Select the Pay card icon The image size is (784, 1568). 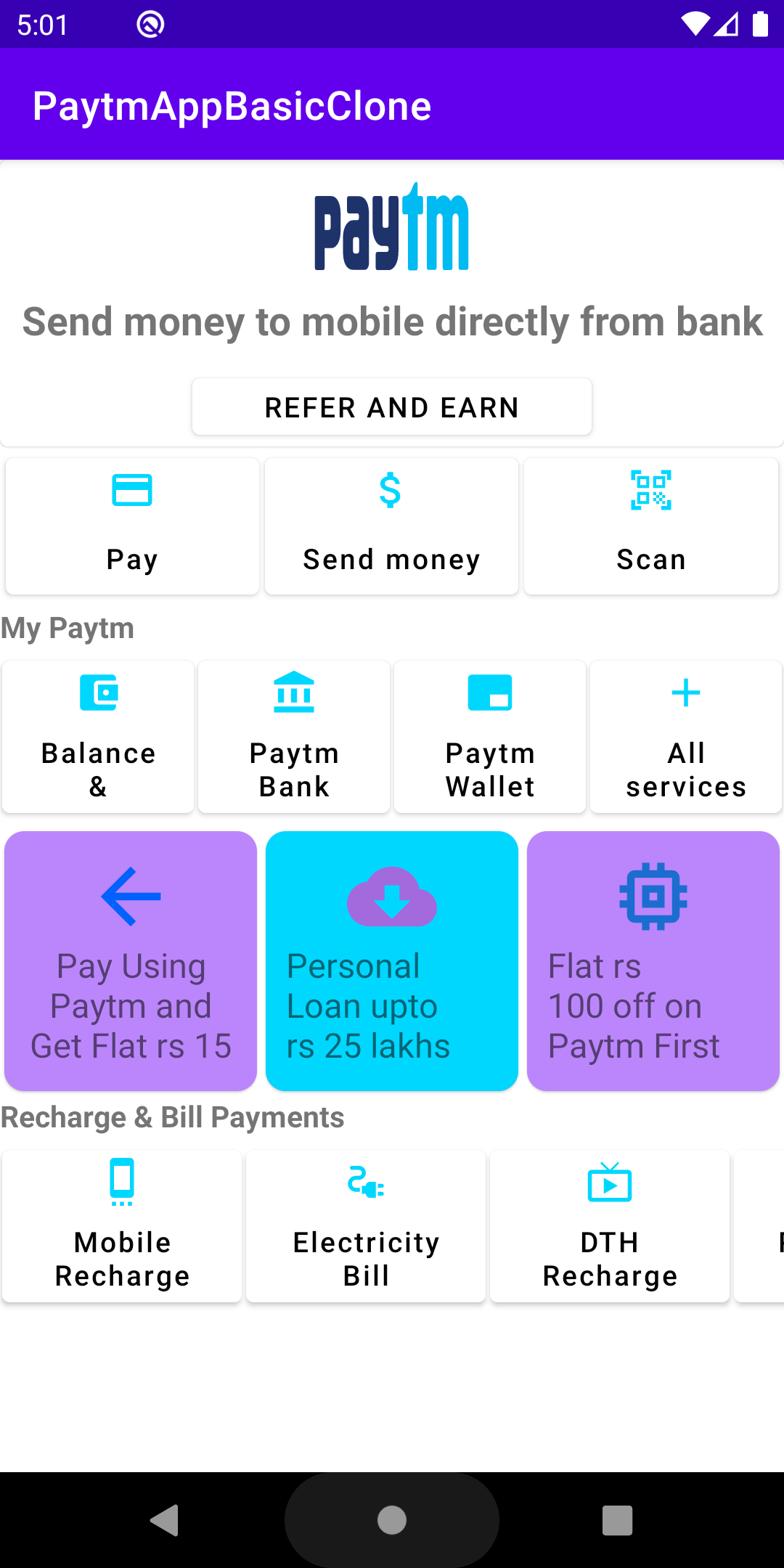coord(131,490)
